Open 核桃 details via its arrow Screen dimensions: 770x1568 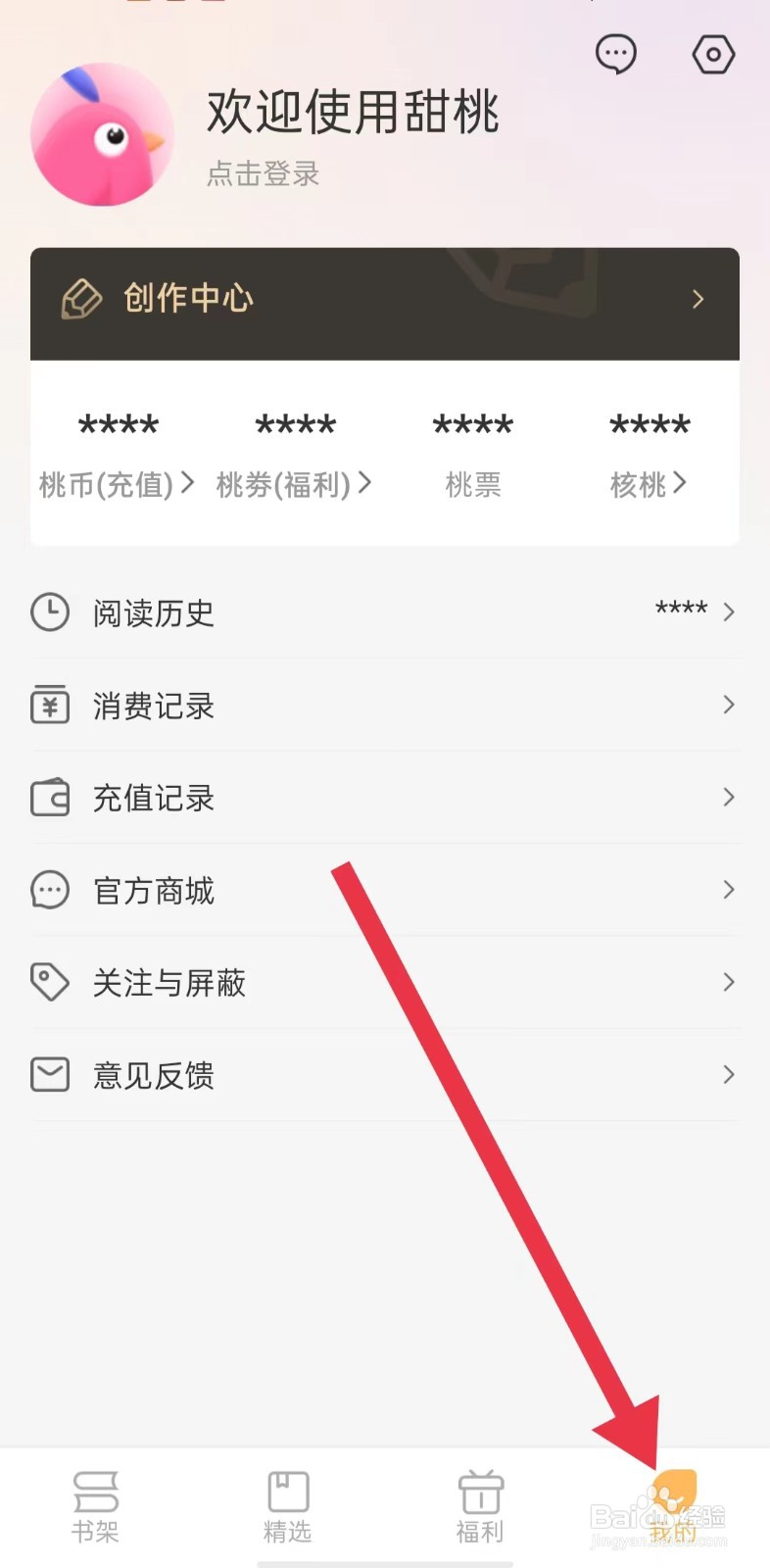[683, 484]
